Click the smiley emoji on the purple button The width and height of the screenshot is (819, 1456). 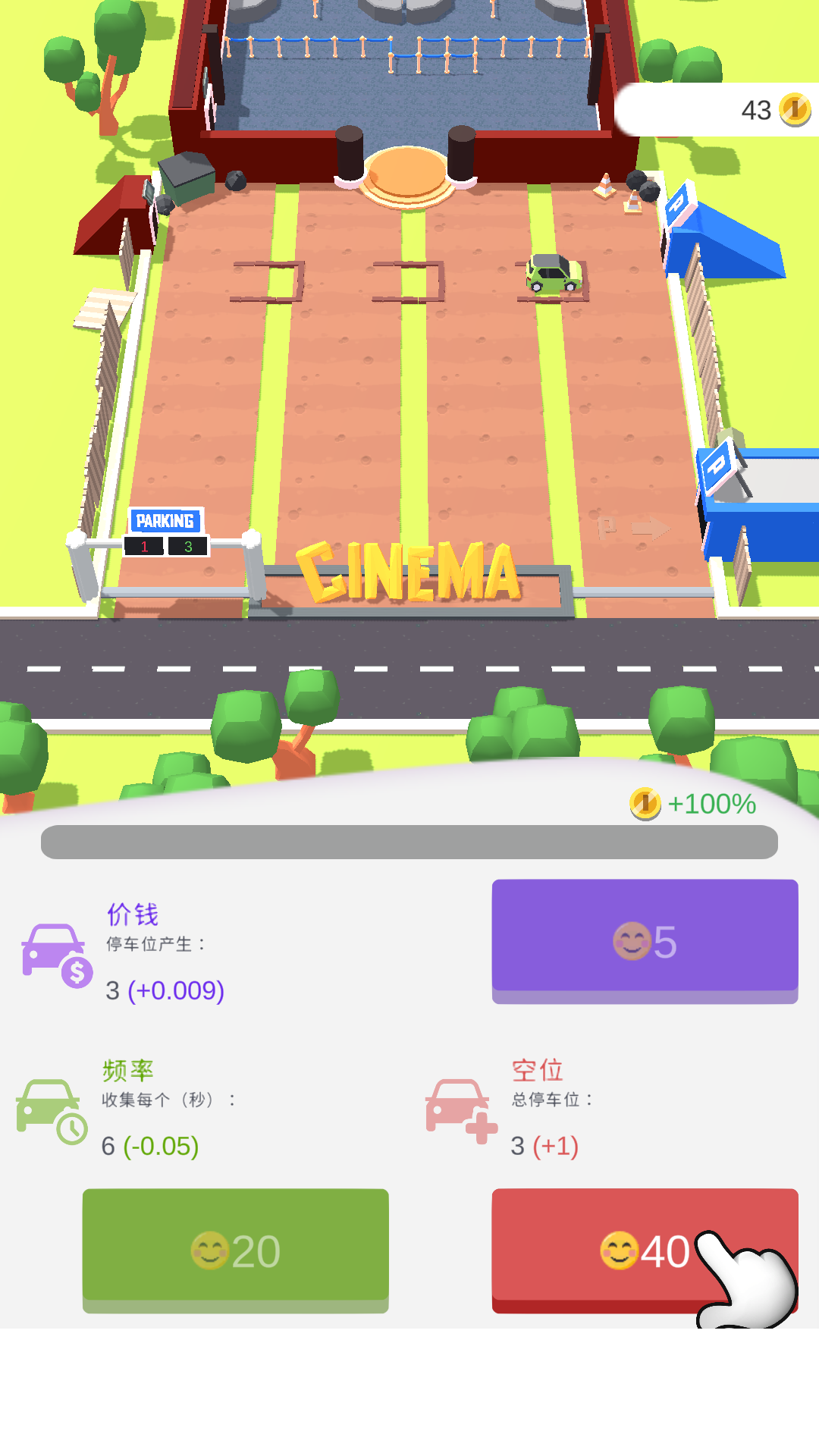point(631,941)
